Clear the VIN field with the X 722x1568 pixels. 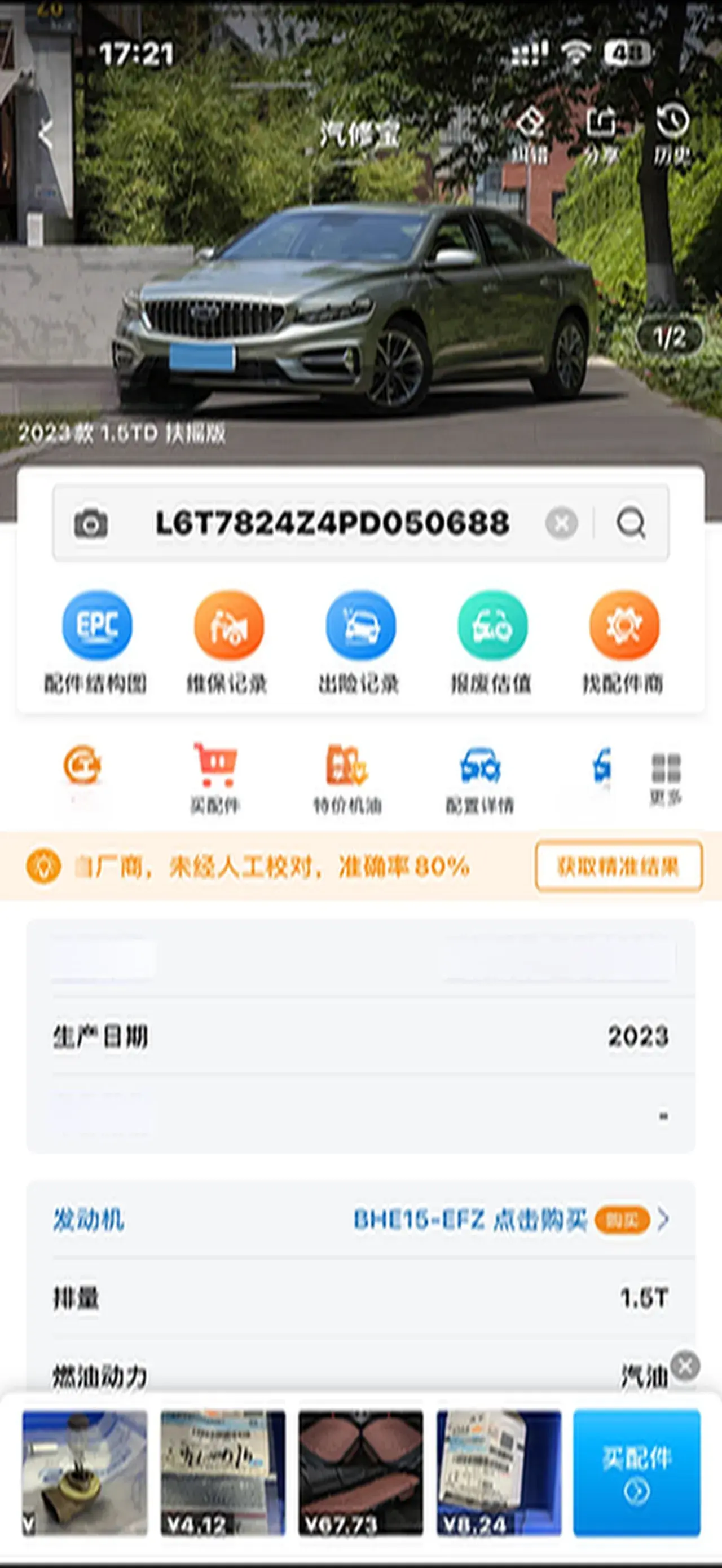561,523
